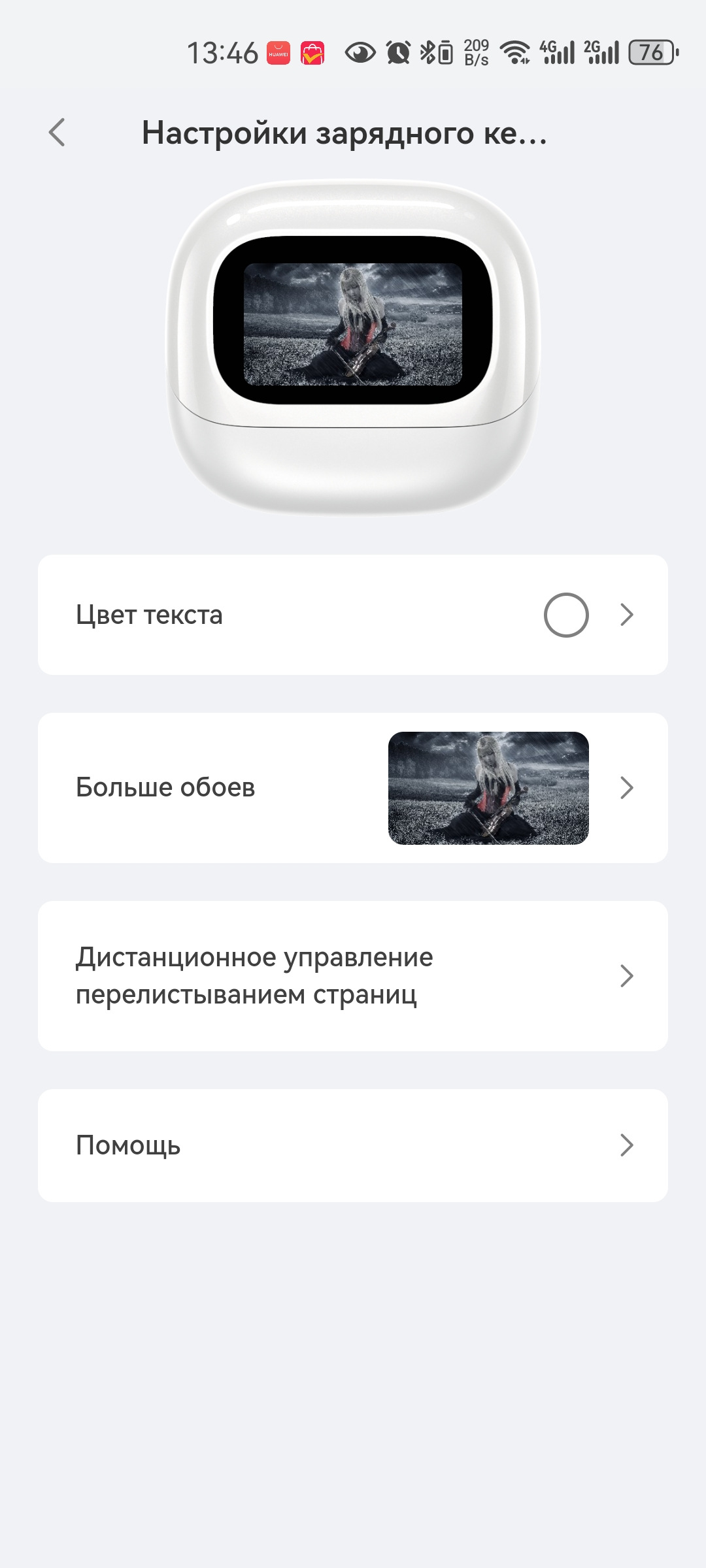Open the Цвет текста setting
The image size is (706, 1568).
tap(353, 615)
